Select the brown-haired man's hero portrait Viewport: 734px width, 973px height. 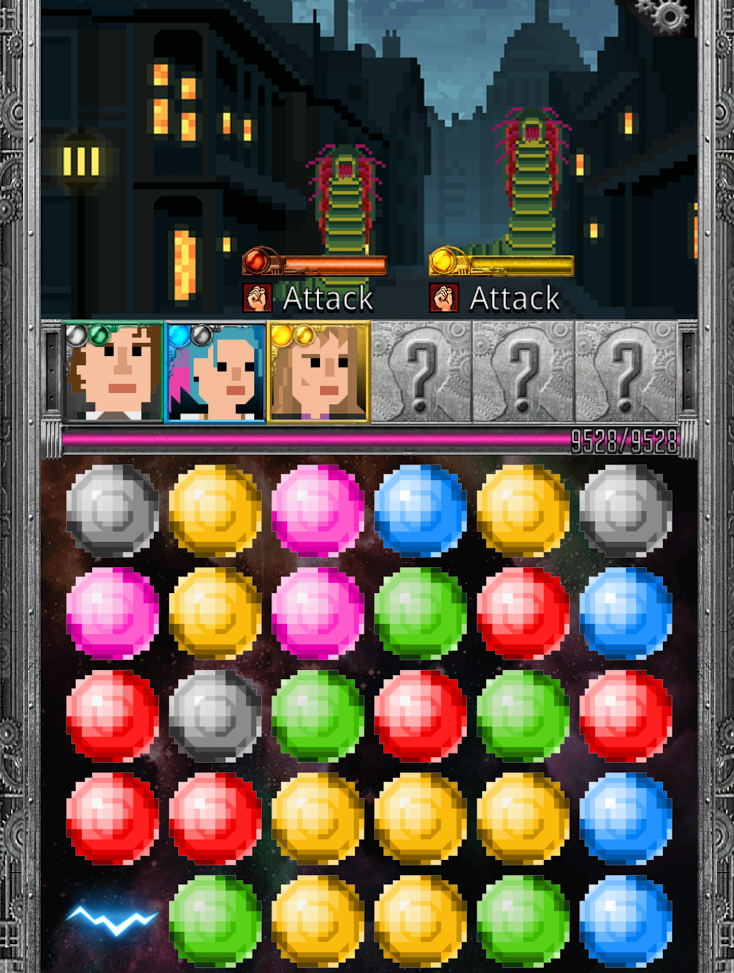[113, 372]
